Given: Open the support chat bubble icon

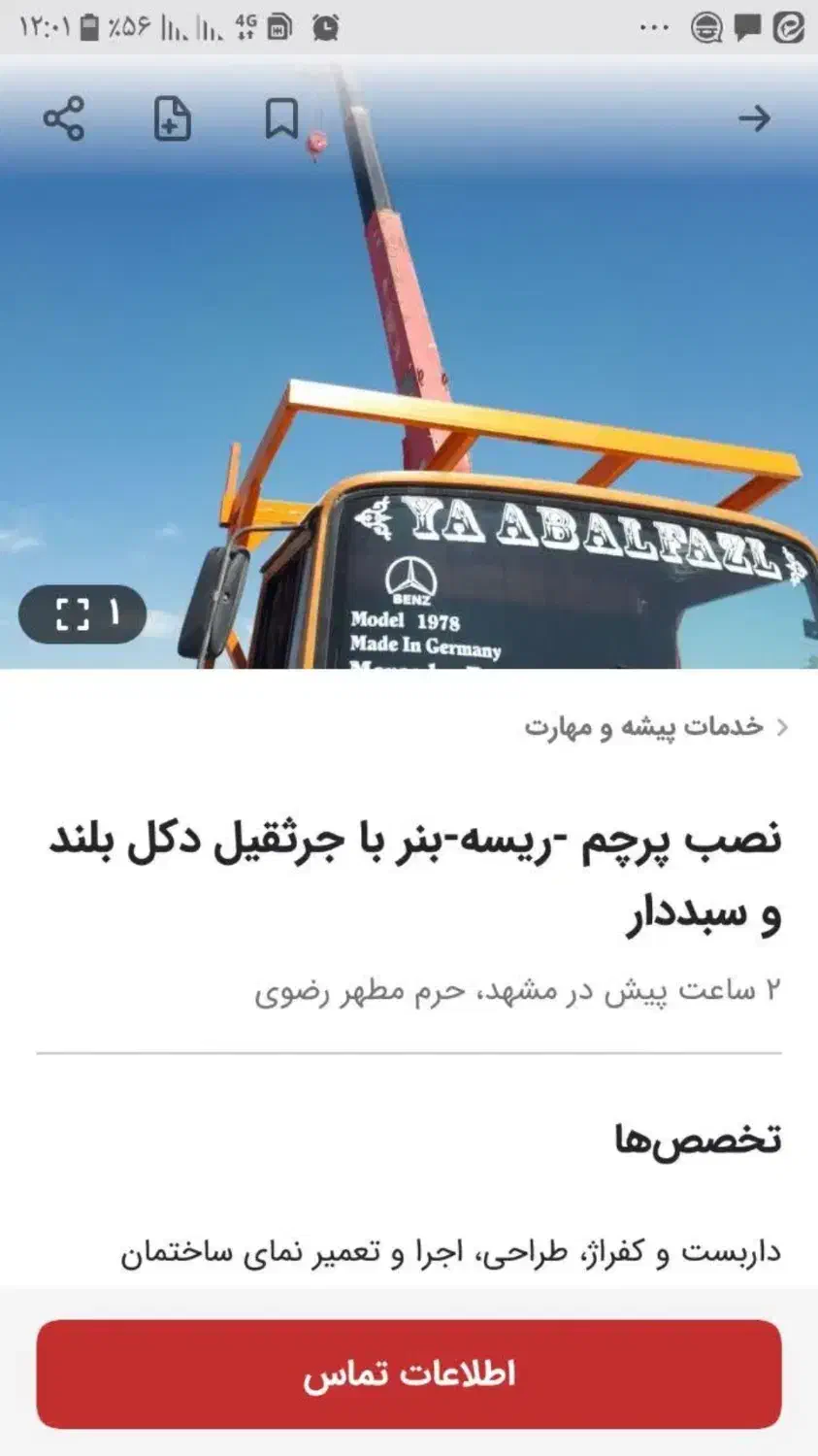Looking at the screenshot, I should [x=704, y=26].
